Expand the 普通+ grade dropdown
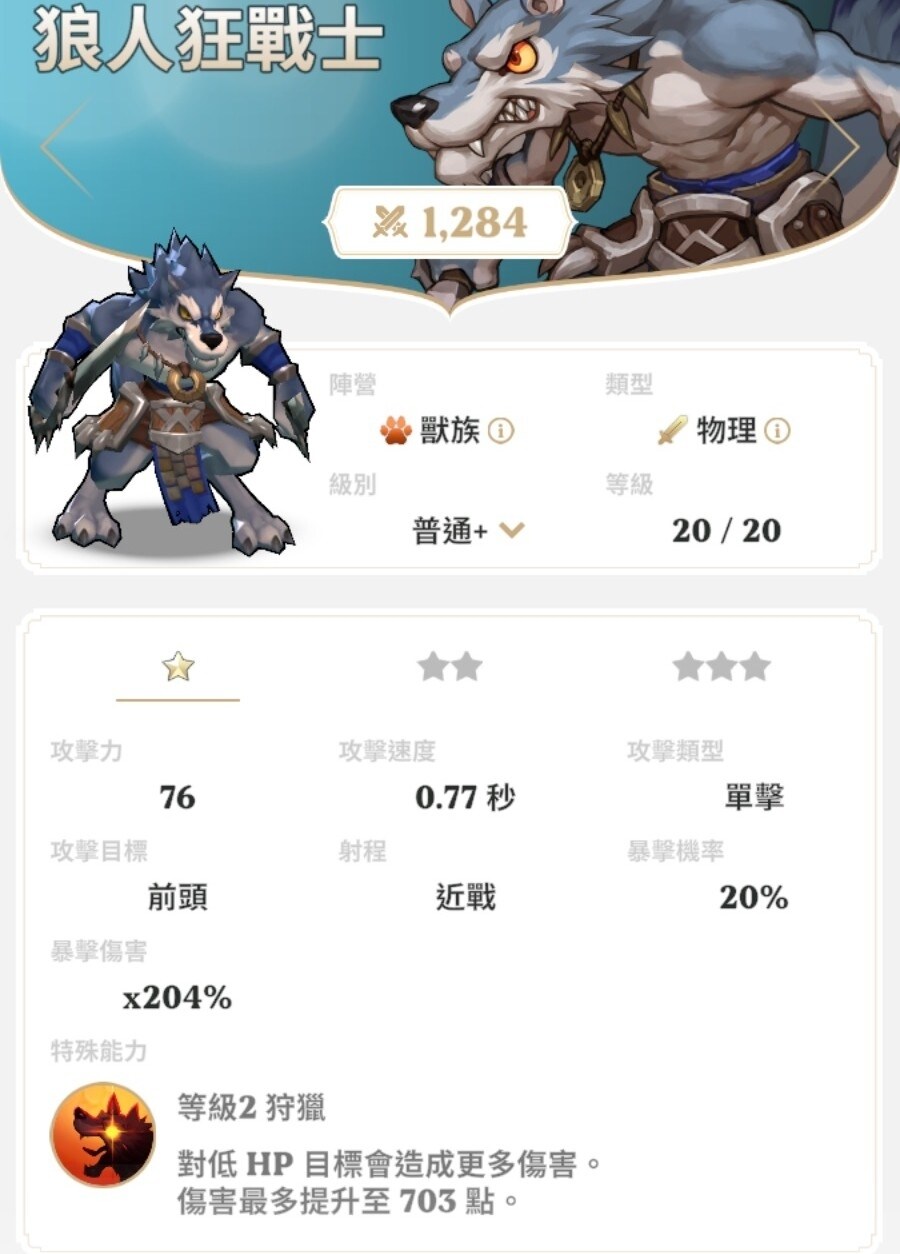The width and height of the screenshot is (900, 1254). (x=511, y=530)
